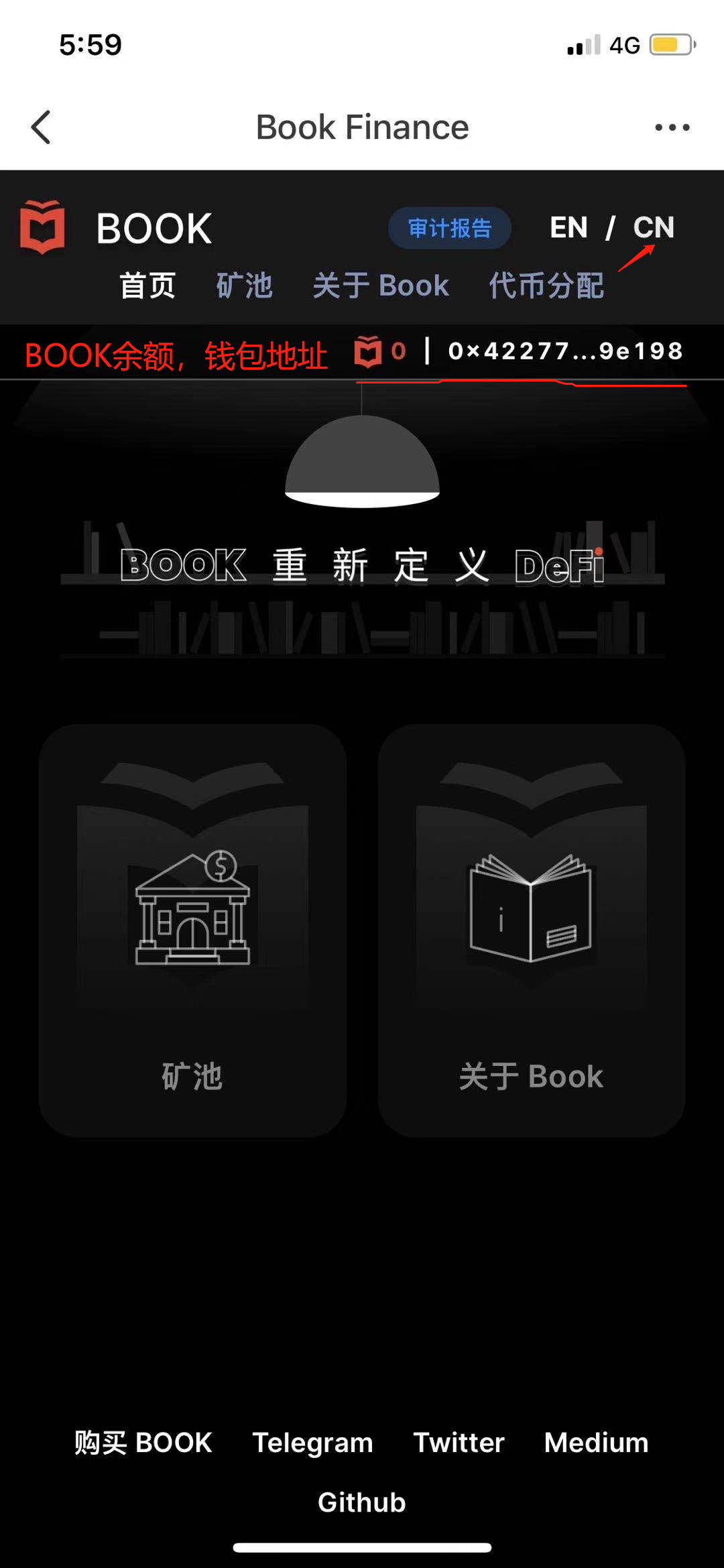Open the 关于 Book nav tab
The width and height of the screenshot is (724, 1568).
381,286
